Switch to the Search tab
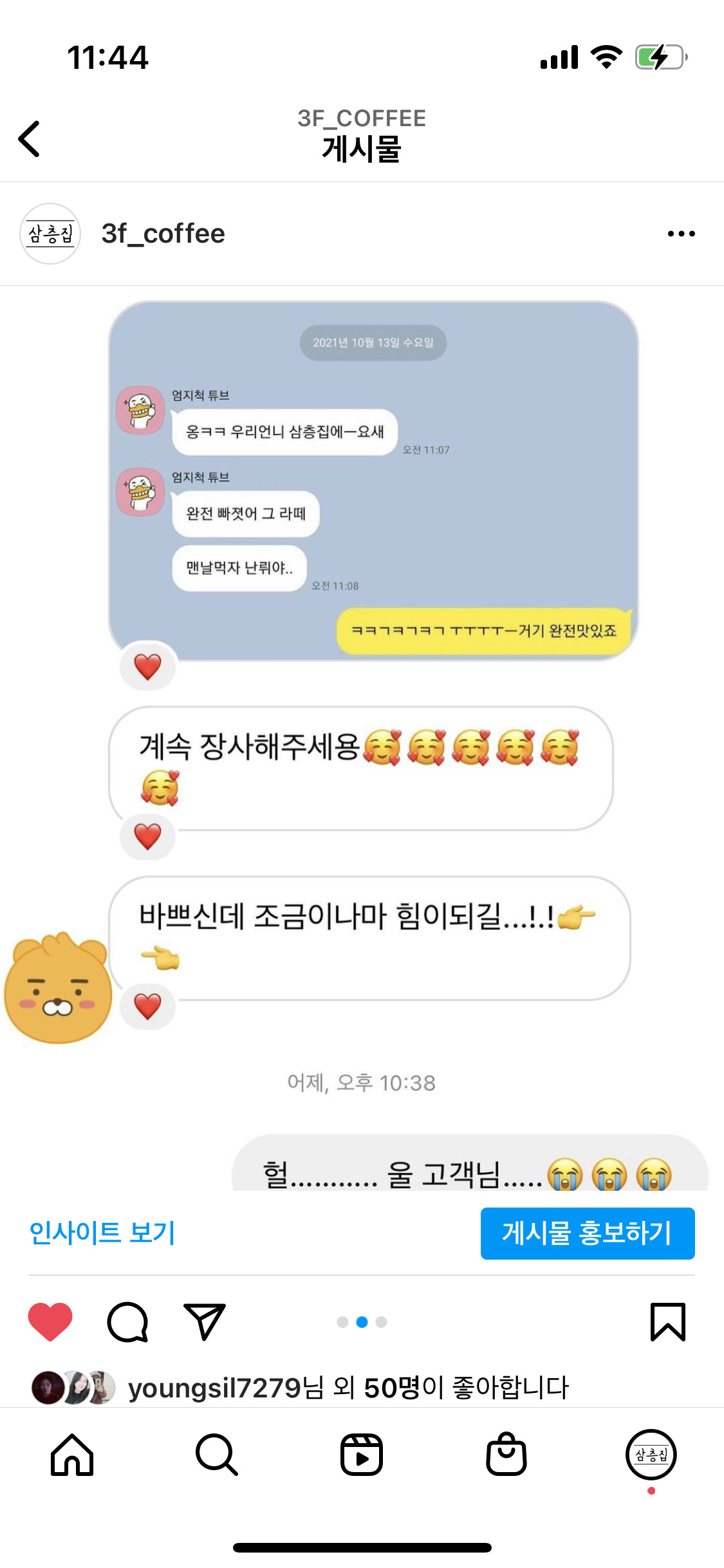The width and height of the screenshot is (724, 1568). [x=217, y=1455]
